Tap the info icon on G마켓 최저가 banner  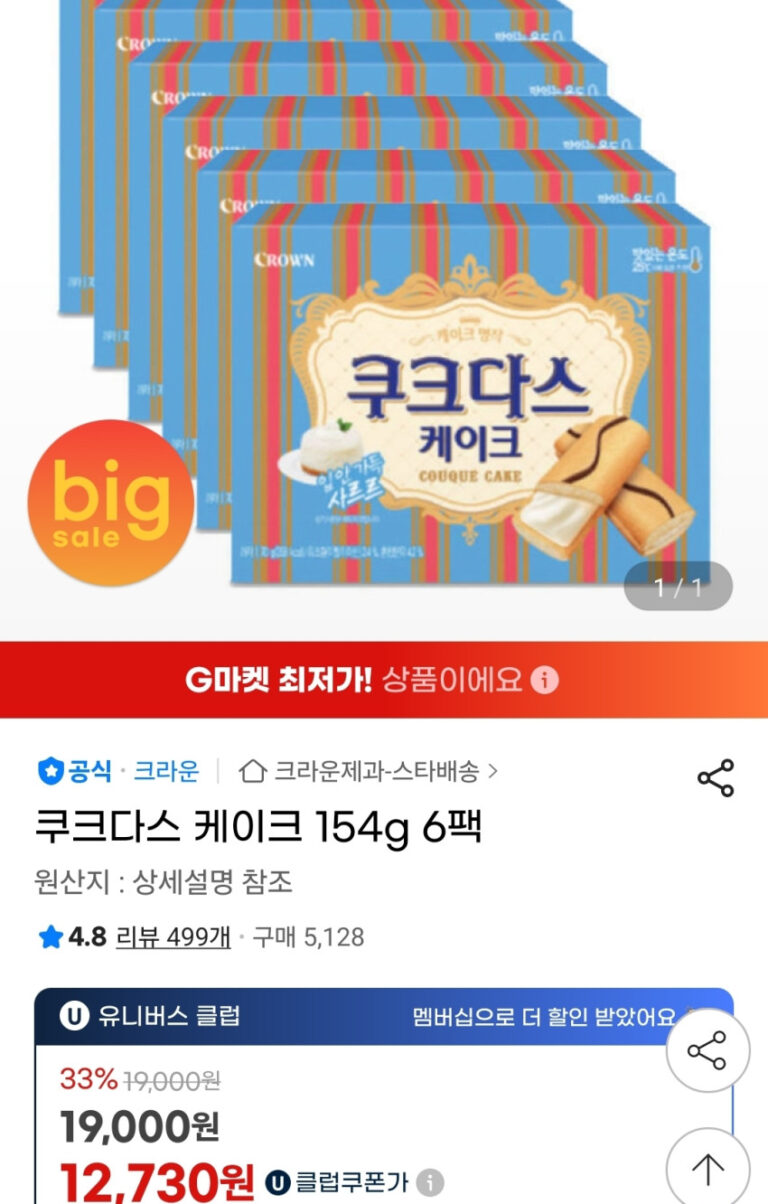click(x=544, y=681)
